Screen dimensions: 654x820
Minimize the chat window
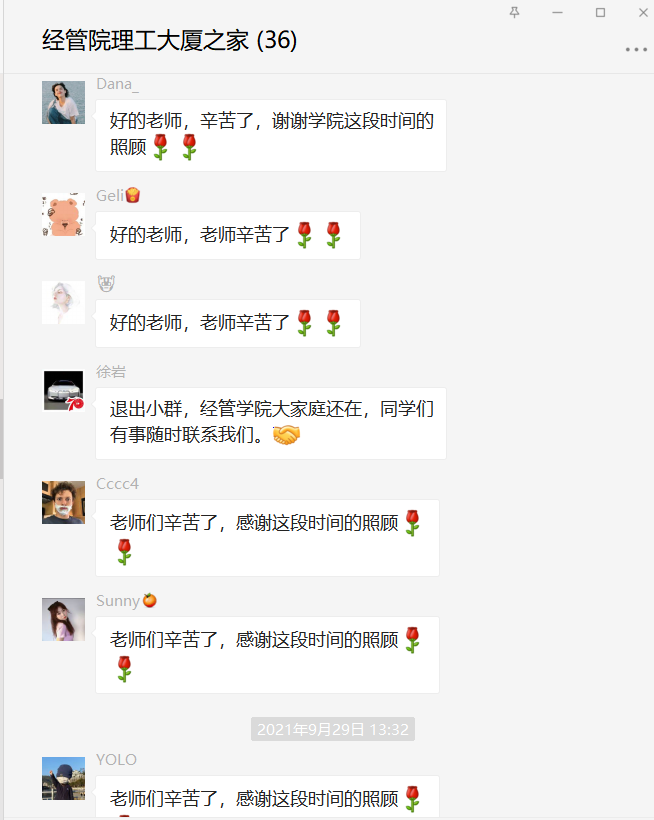(x=558, y=12)
